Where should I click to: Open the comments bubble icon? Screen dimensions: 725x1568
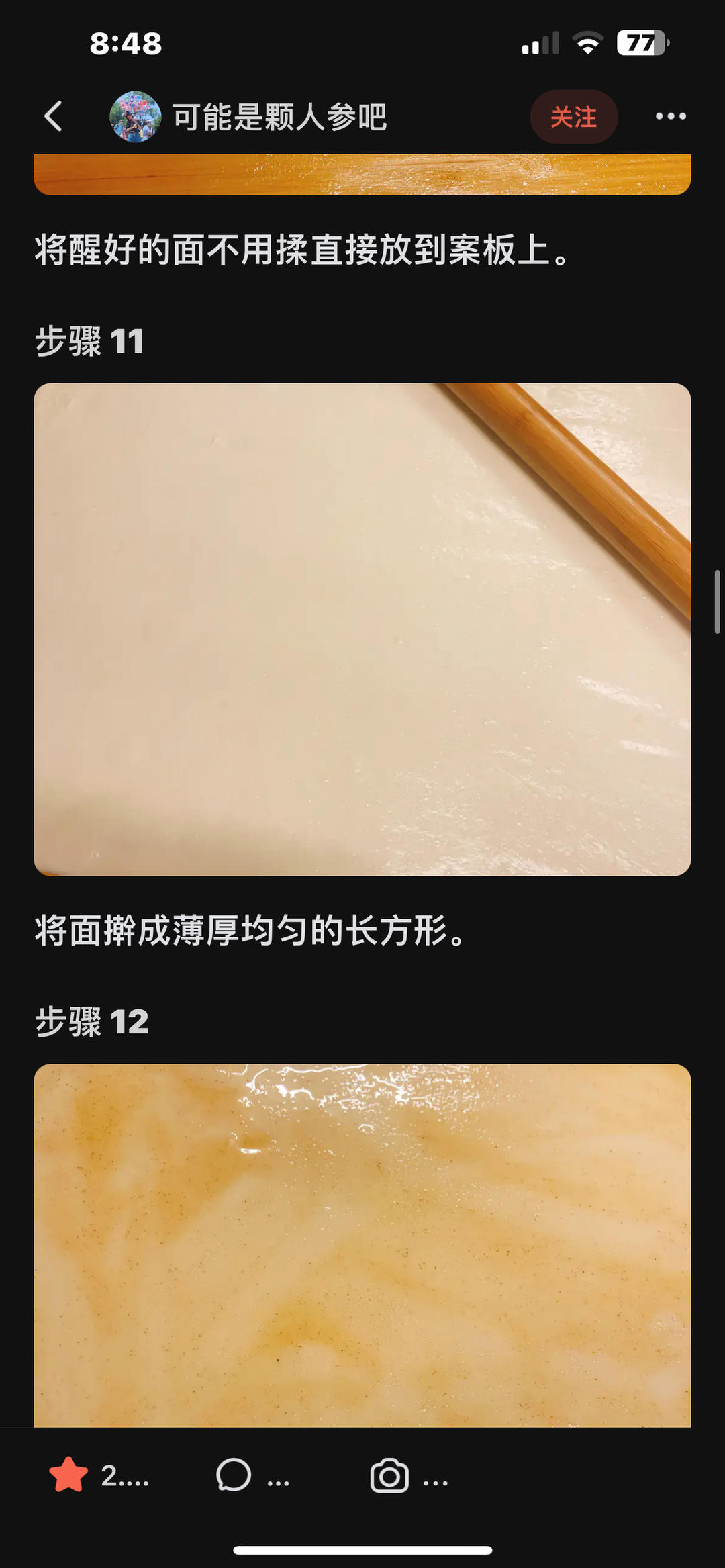click(x=234, y=1475)
